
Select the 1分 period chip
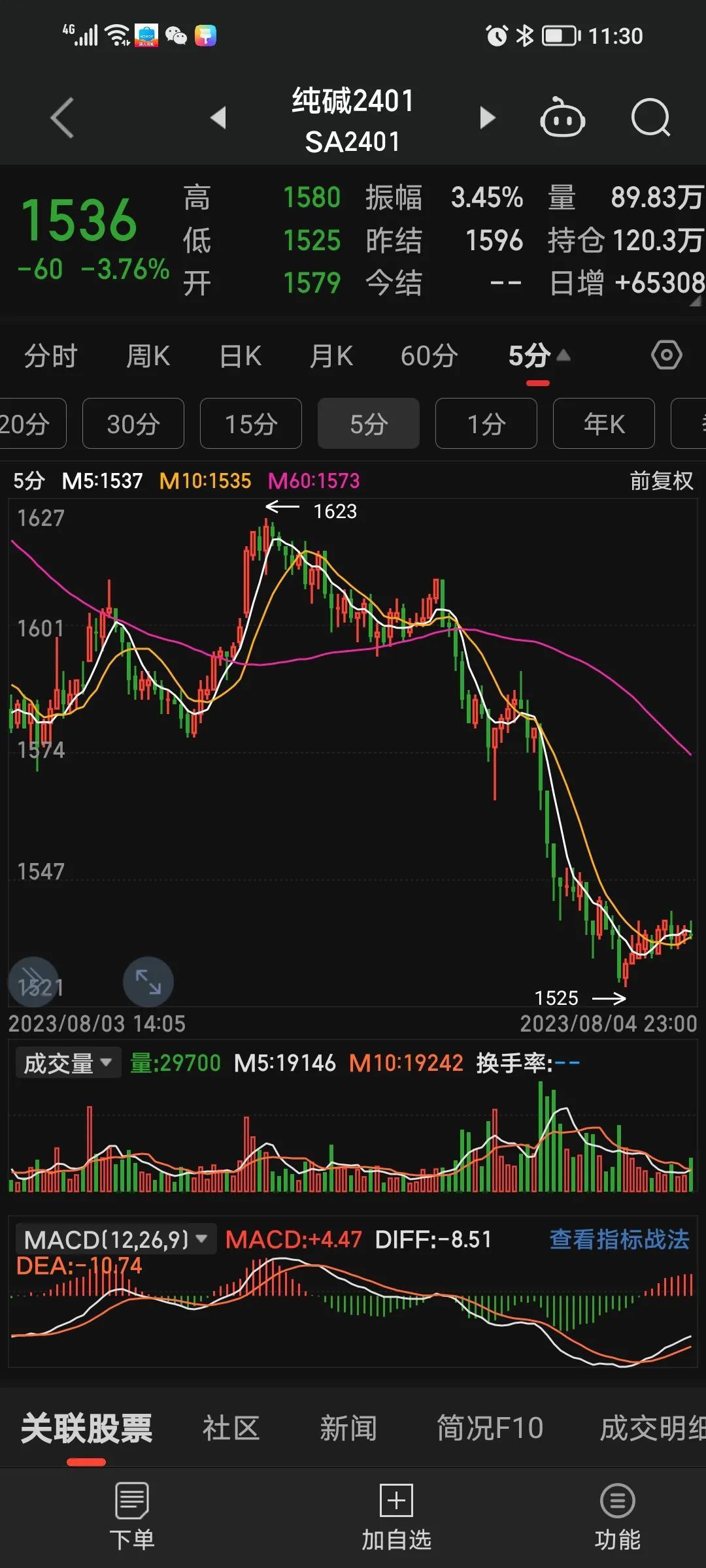(x=486, y=424)
